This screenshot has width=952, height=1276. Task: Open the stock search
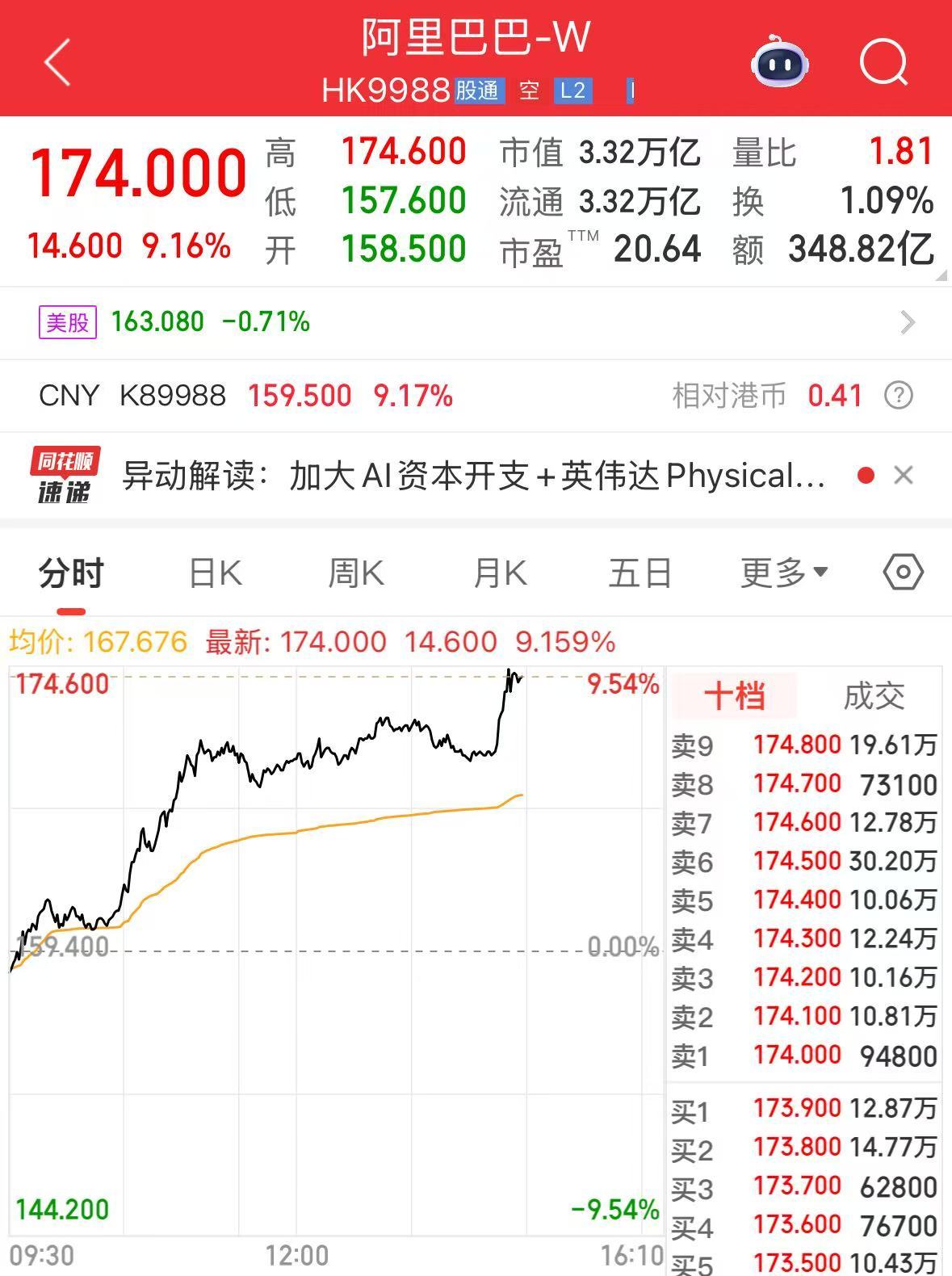pyautogui.click(x=883, y=63)
